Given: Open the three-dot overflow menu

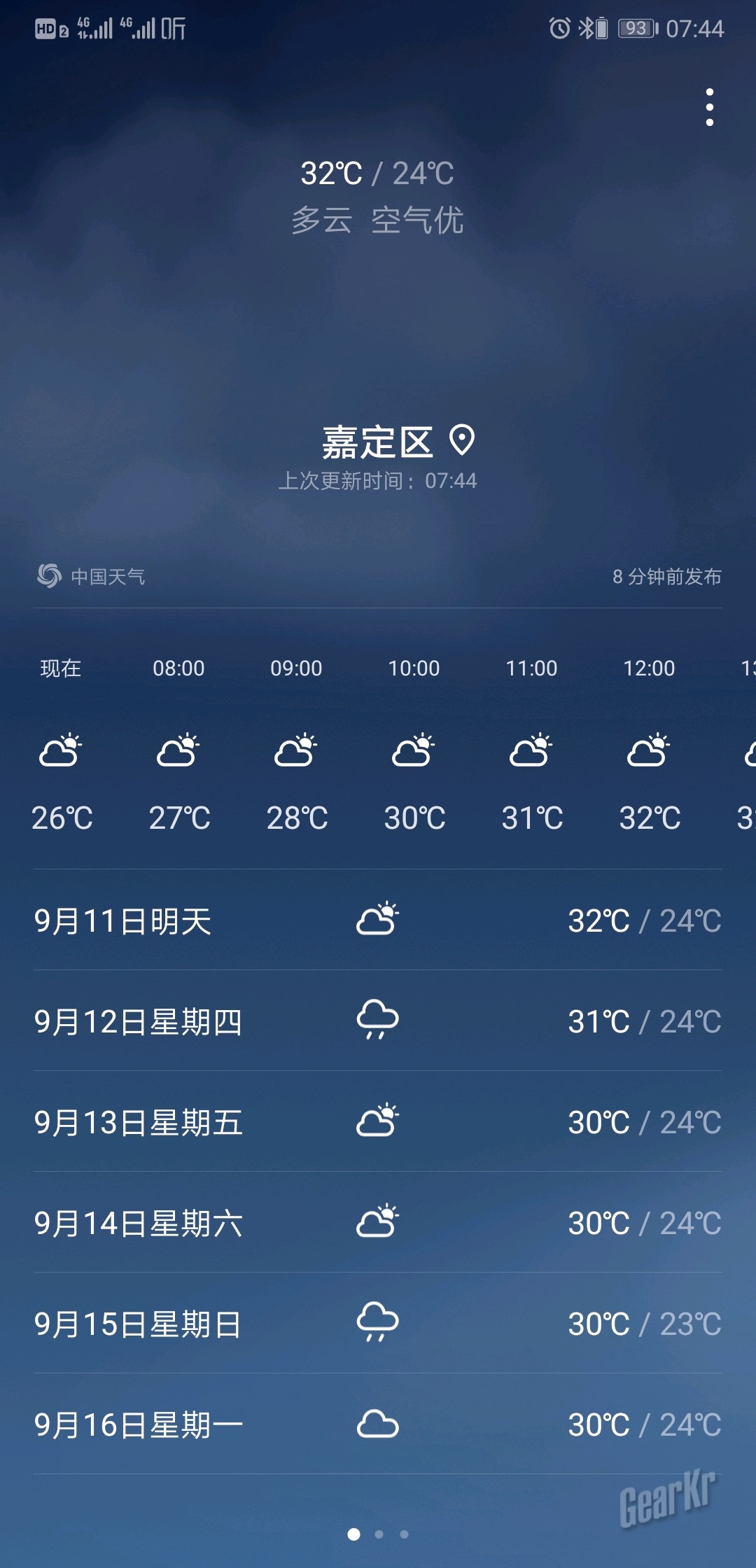Looking at the screenshot, I should click(x=709, y=107).
